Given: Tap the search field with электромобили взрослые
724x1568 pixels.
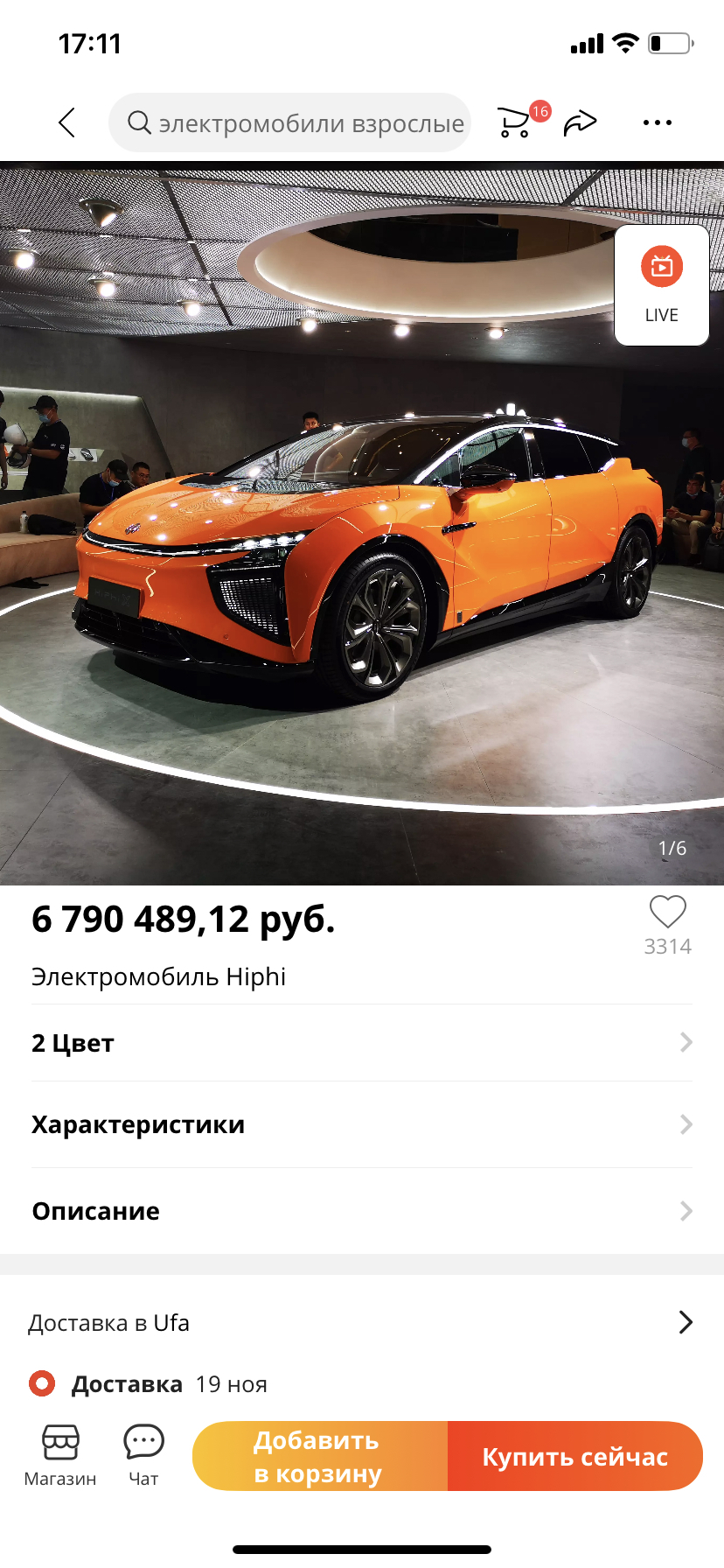Looking at the screenshot, I should coord(290,122).
